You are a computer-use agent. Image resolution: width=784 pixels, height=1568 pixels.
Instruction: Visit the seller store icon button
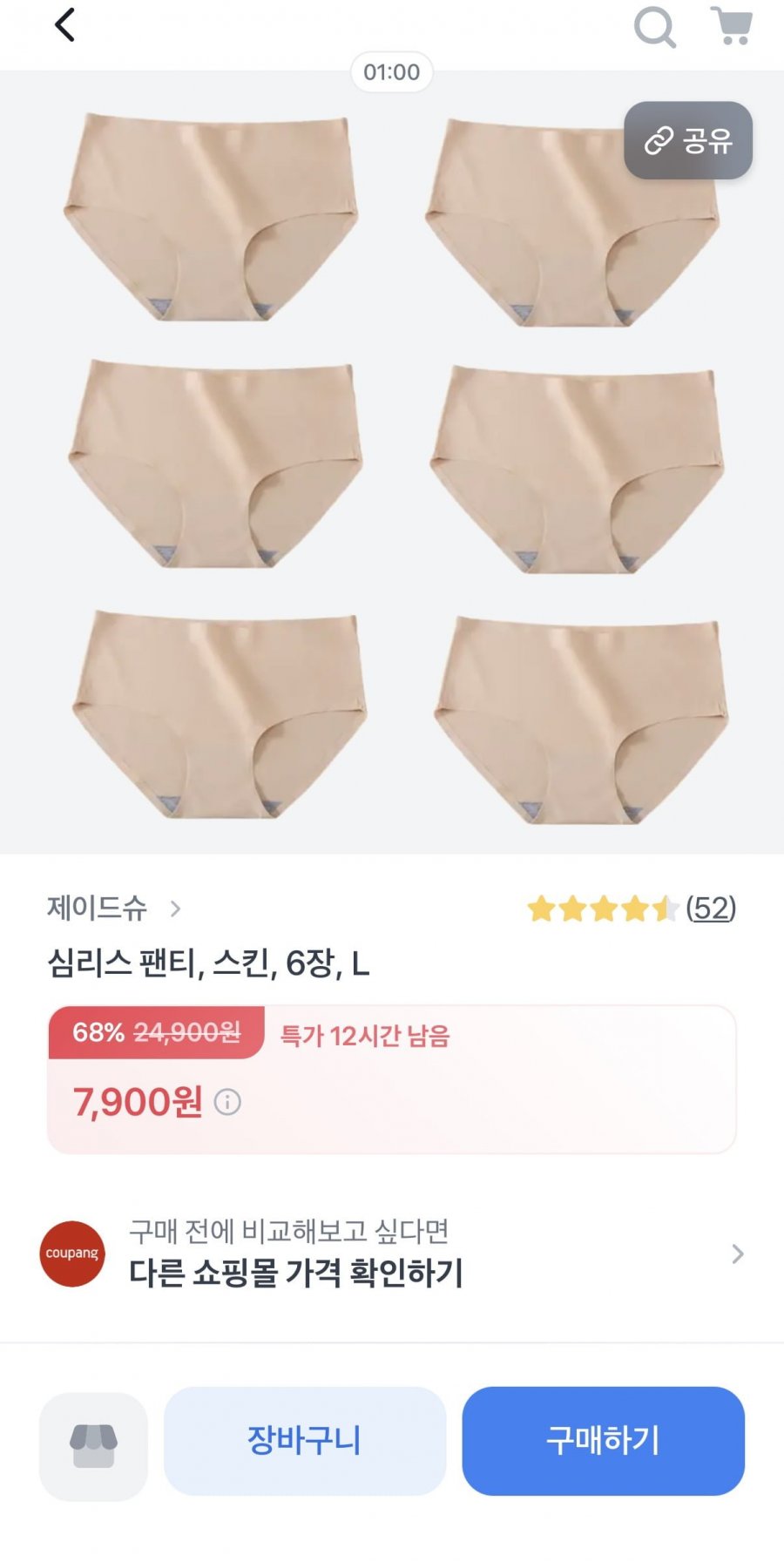[93, 1446]
